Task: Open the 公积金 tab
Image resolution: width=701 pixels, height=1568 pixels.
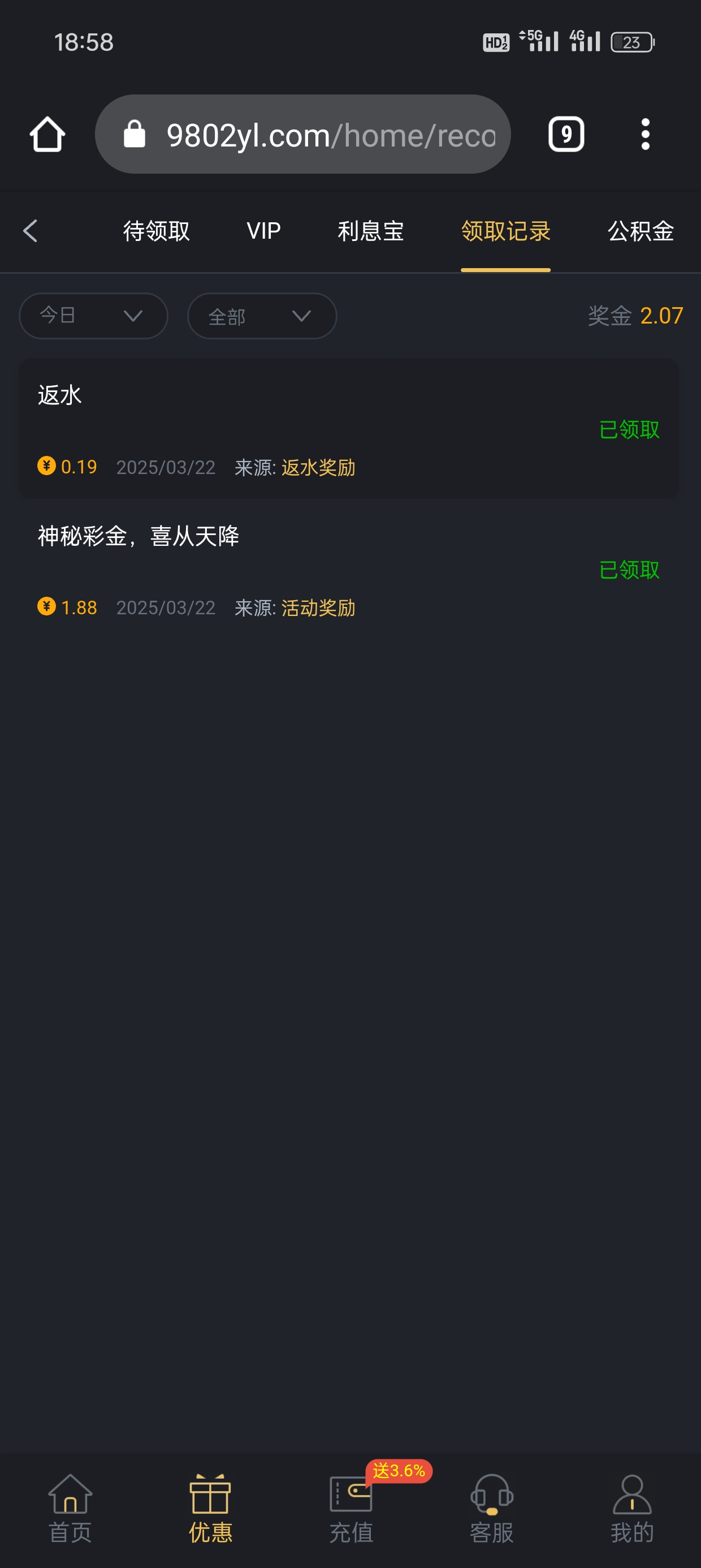Action: [640, 231]
